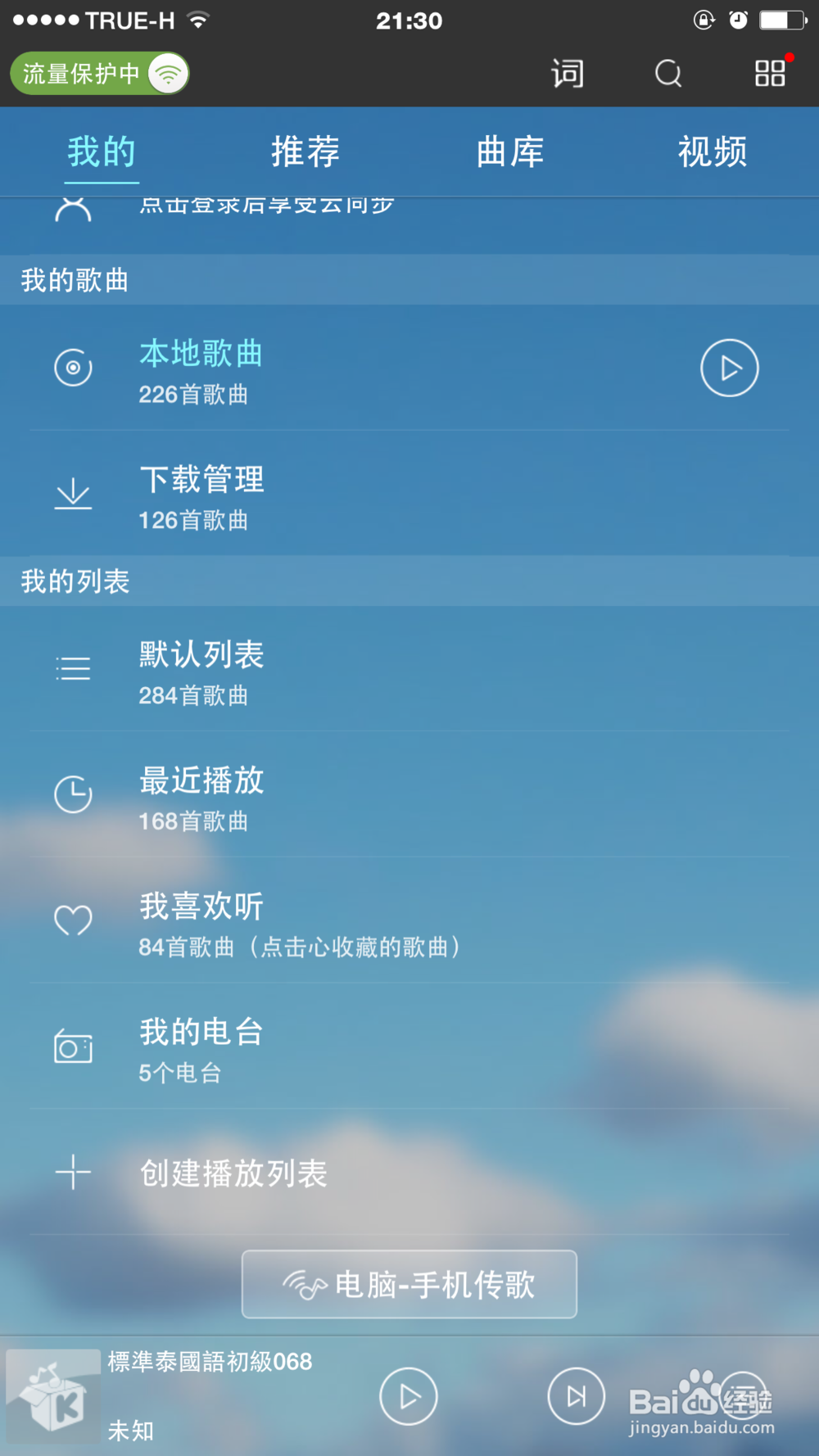Select the local songs disc icon

[x=73, y=368]
